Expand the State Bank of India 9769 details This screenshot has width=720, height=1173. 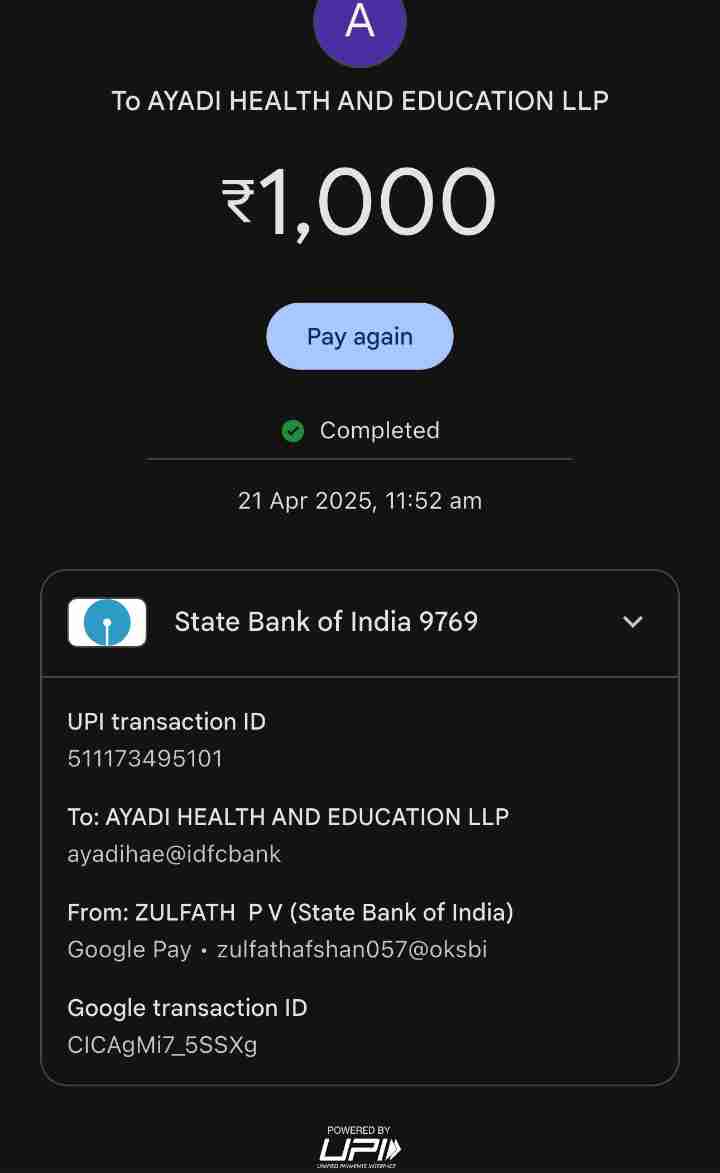(632, 622)
